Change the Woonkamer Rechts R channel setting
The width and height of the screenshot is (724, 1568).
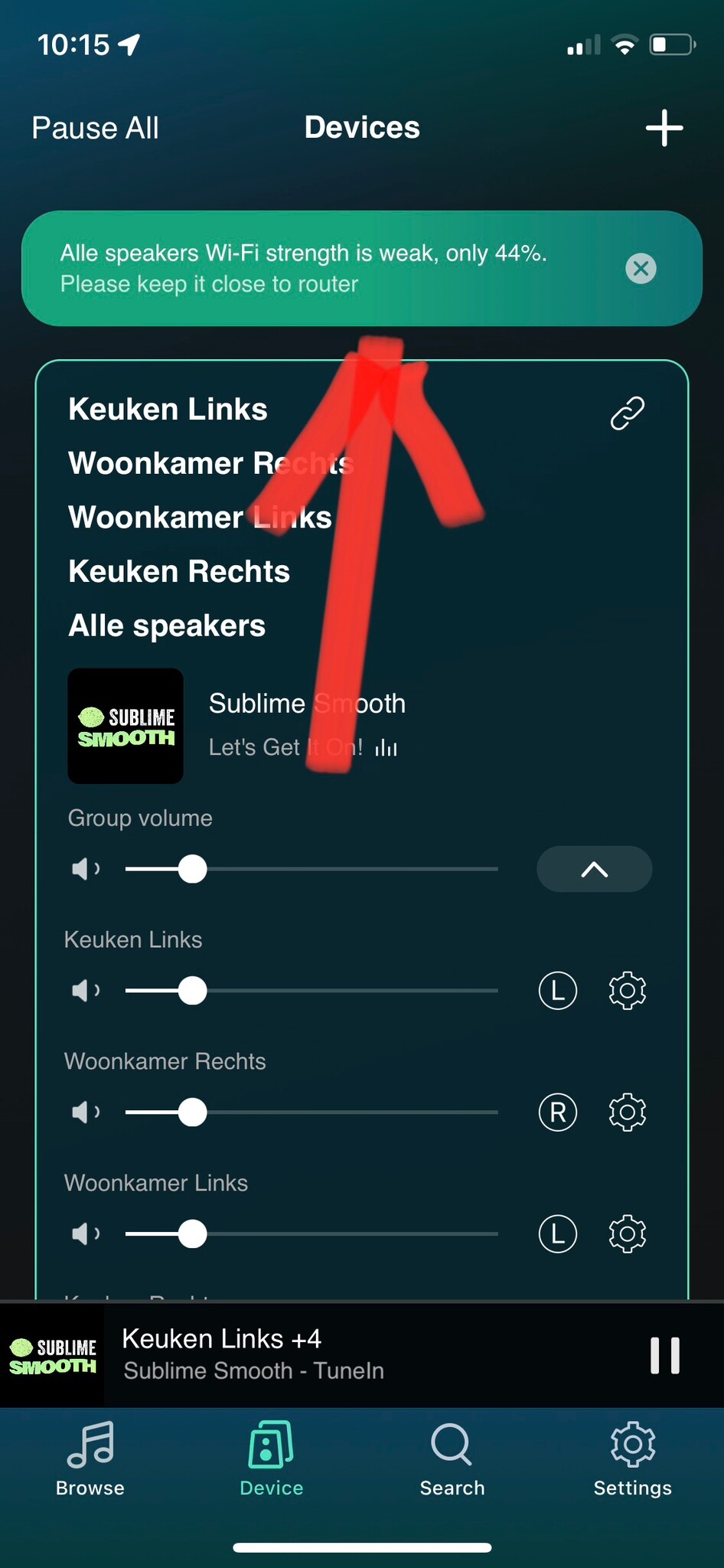(x=558, y=1112)
